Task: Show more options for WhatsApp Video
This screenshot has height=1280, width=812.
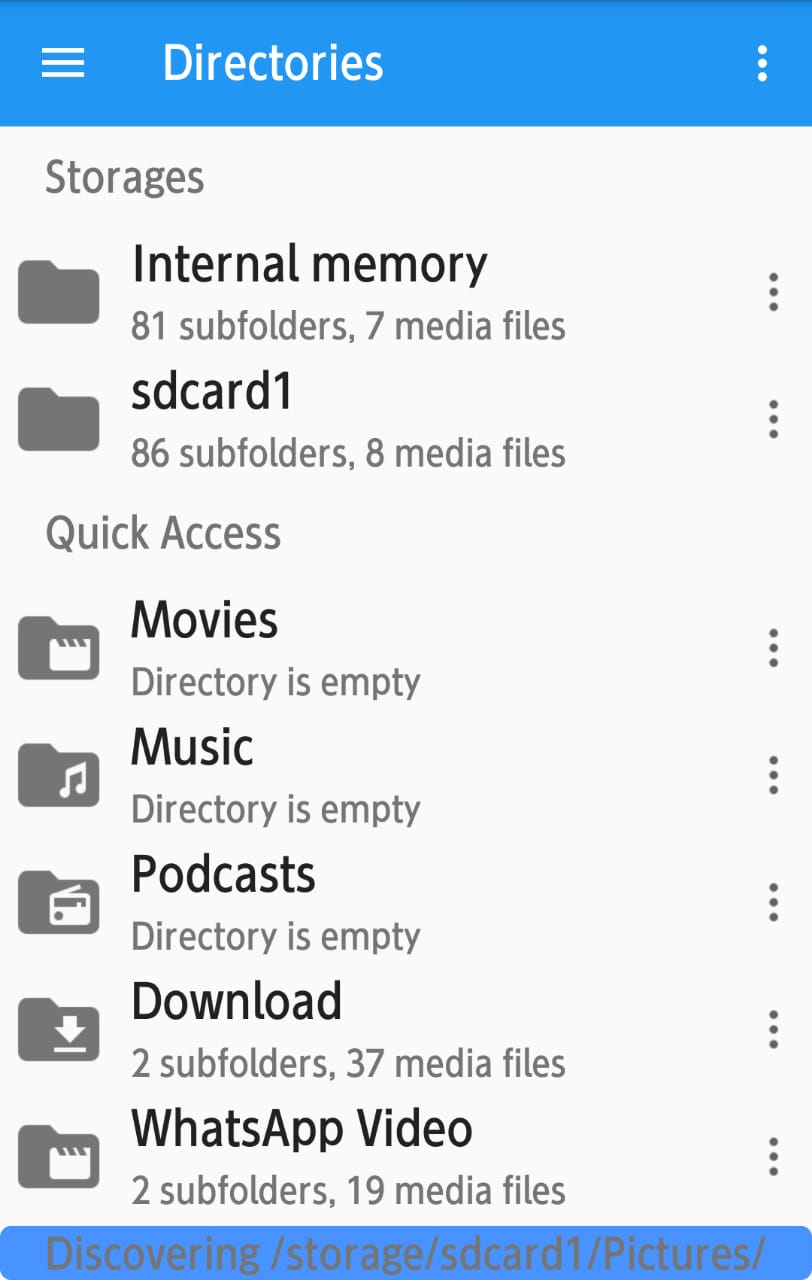Action: 772,1156
